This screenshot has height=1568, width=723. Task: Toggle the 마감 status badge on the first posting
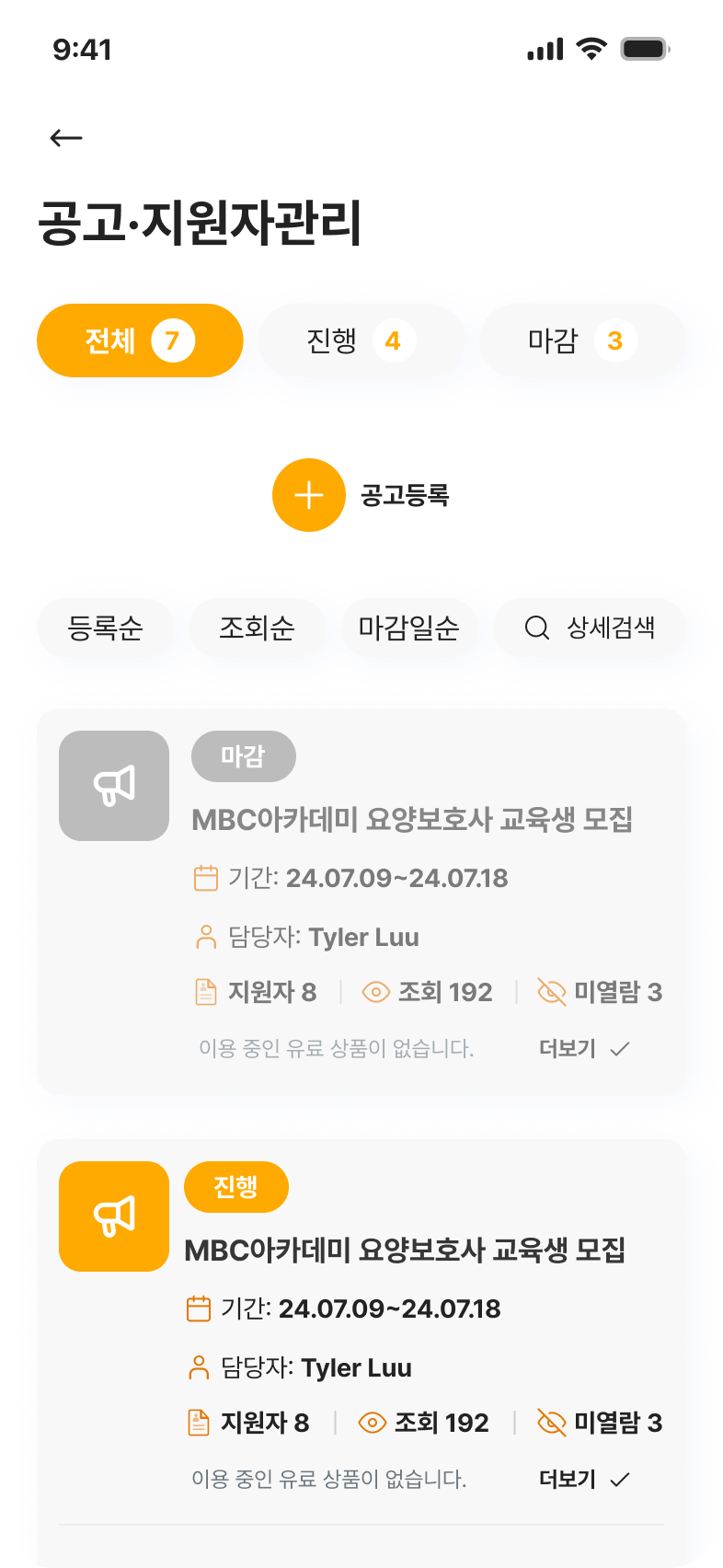pyautogui.click(x=244, y=755)
